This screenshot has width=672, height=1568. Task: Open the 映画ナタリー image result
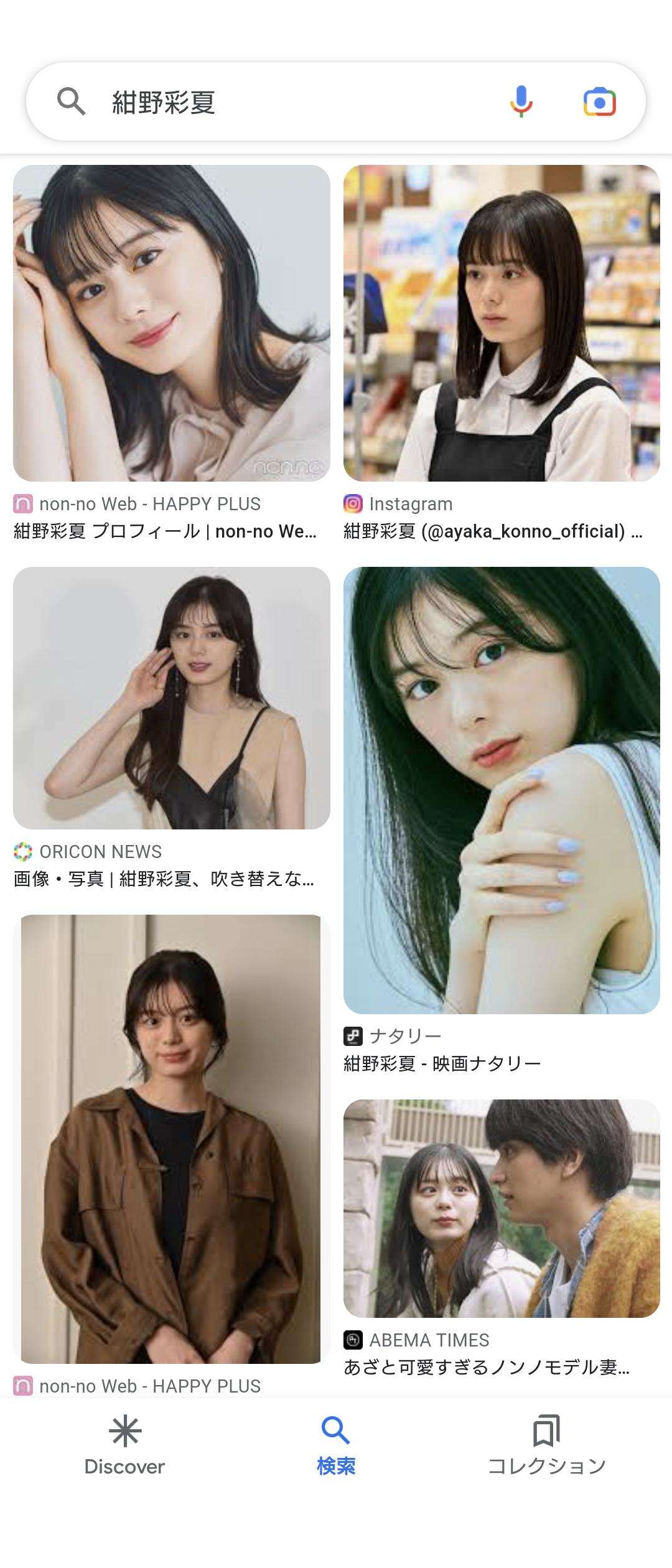(502, 790)
